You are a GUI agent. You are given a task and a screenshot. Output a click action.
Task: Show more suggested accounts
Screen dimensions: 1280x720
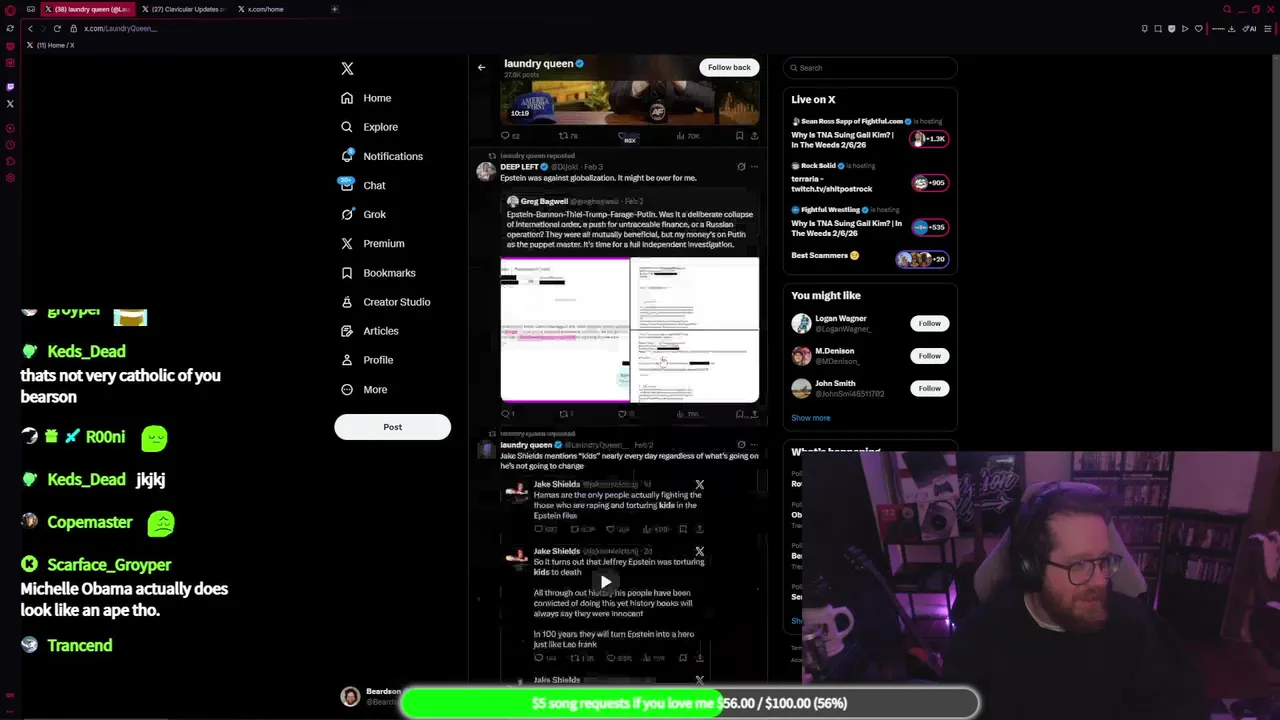tap(810, 418)
